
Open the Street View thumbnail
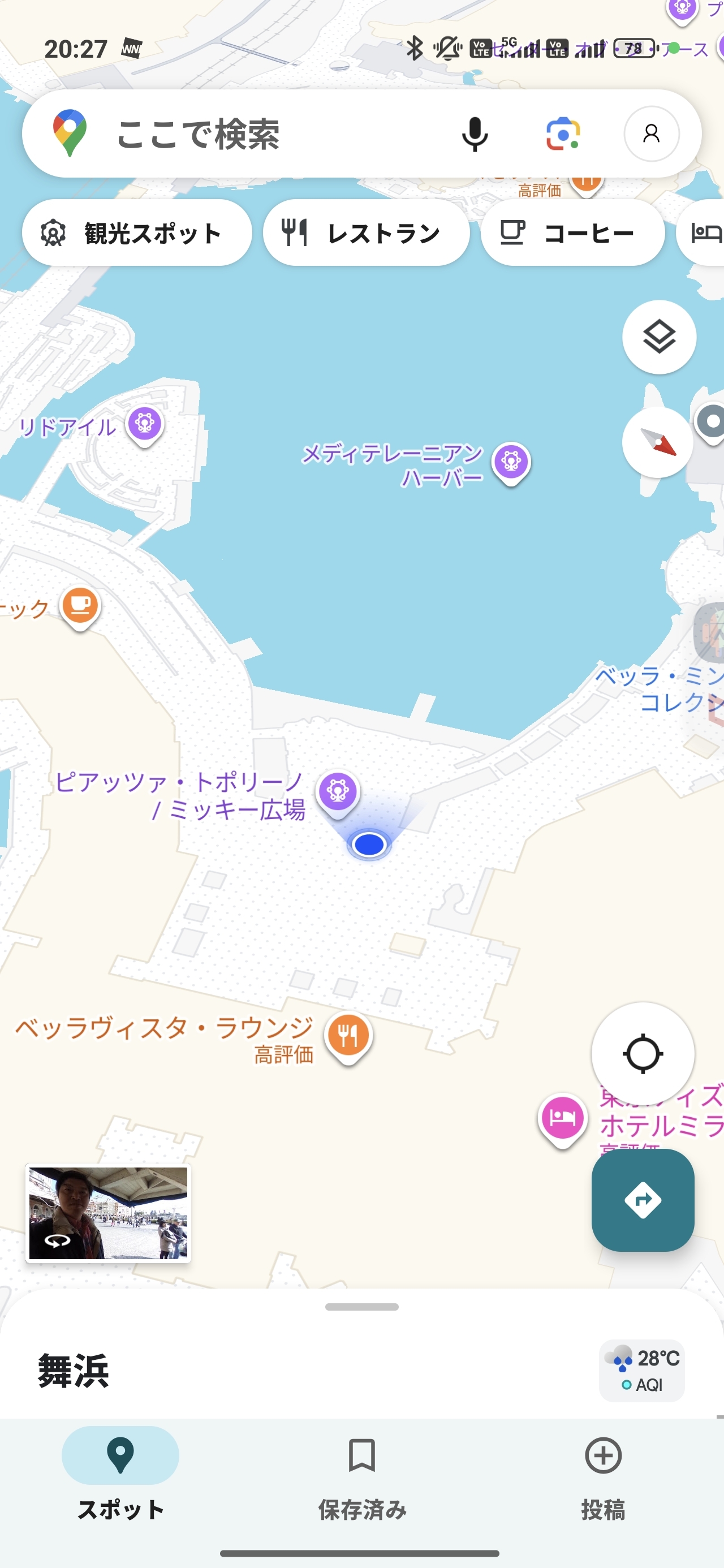(109, 1213)
